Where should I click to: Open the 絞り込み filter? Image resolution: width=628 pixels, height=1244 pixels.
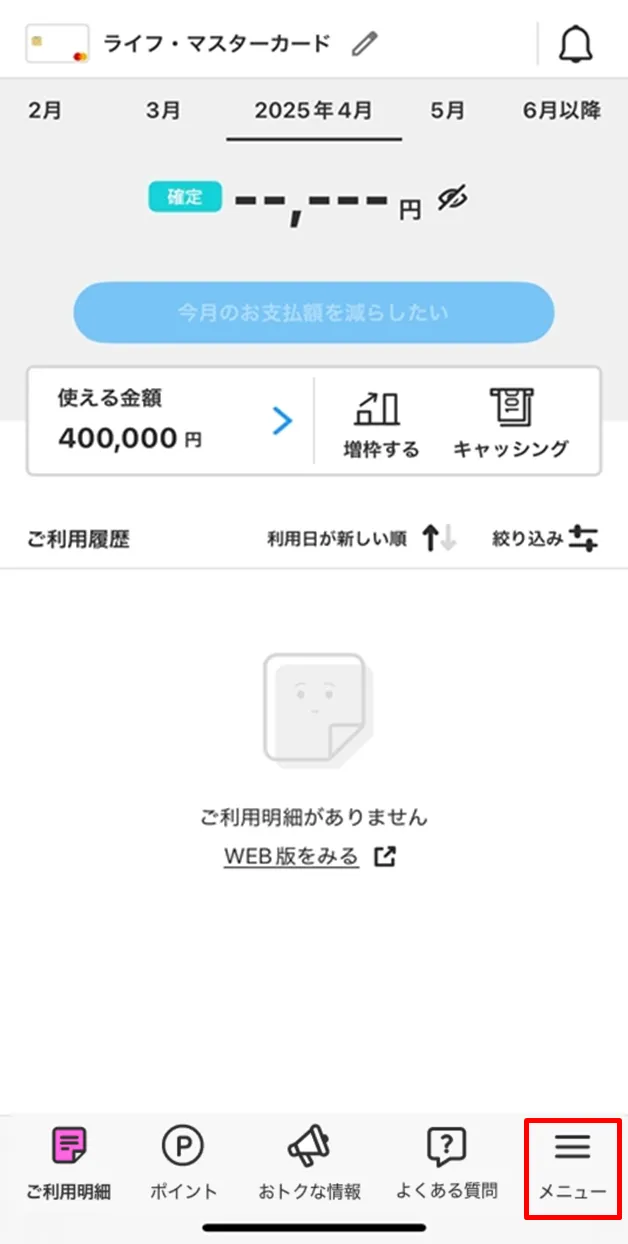(545, 539)
